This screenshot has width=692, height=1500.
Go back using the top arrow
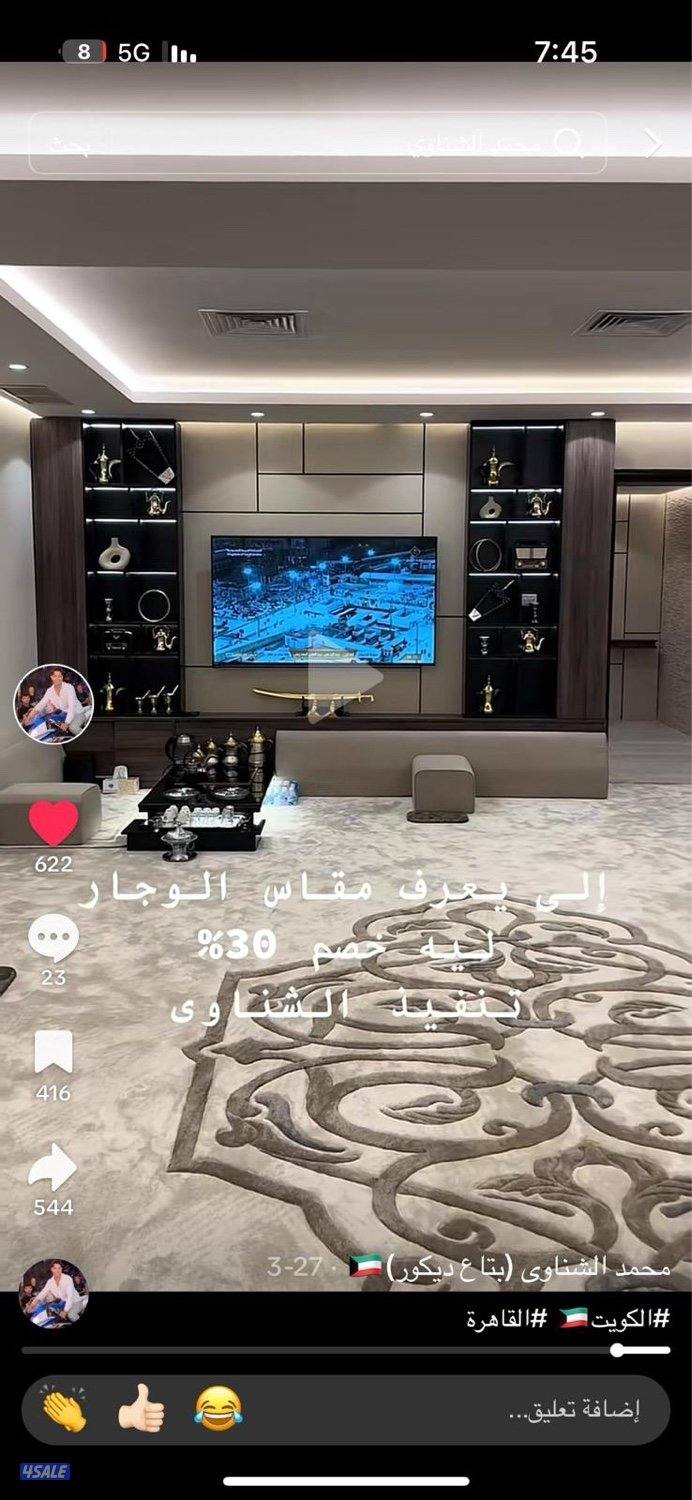pyautogui.click(x=653, y=144)
